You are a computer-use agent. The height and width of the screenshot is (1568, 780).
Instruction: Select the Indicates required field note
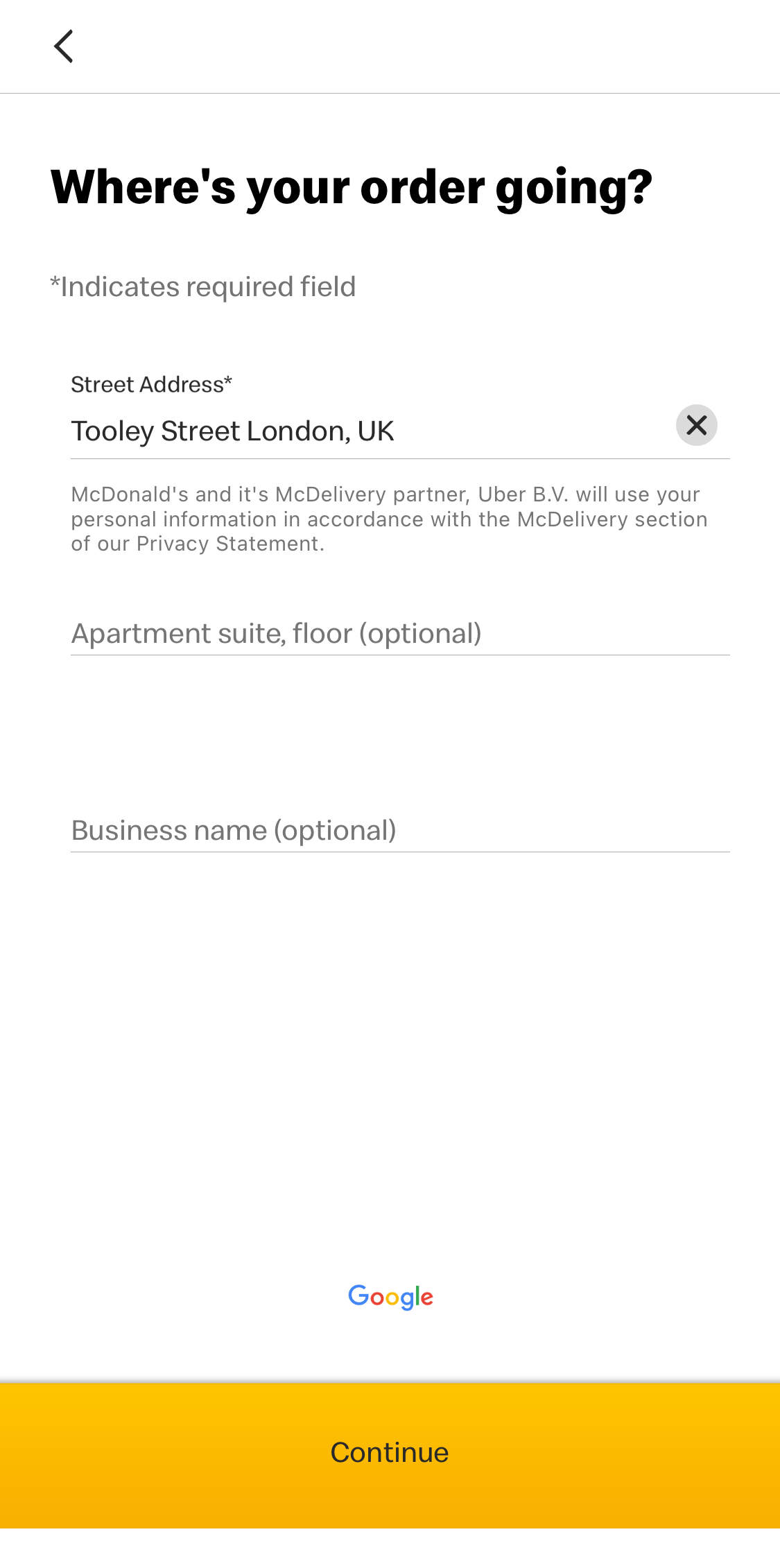click(202, 286)
